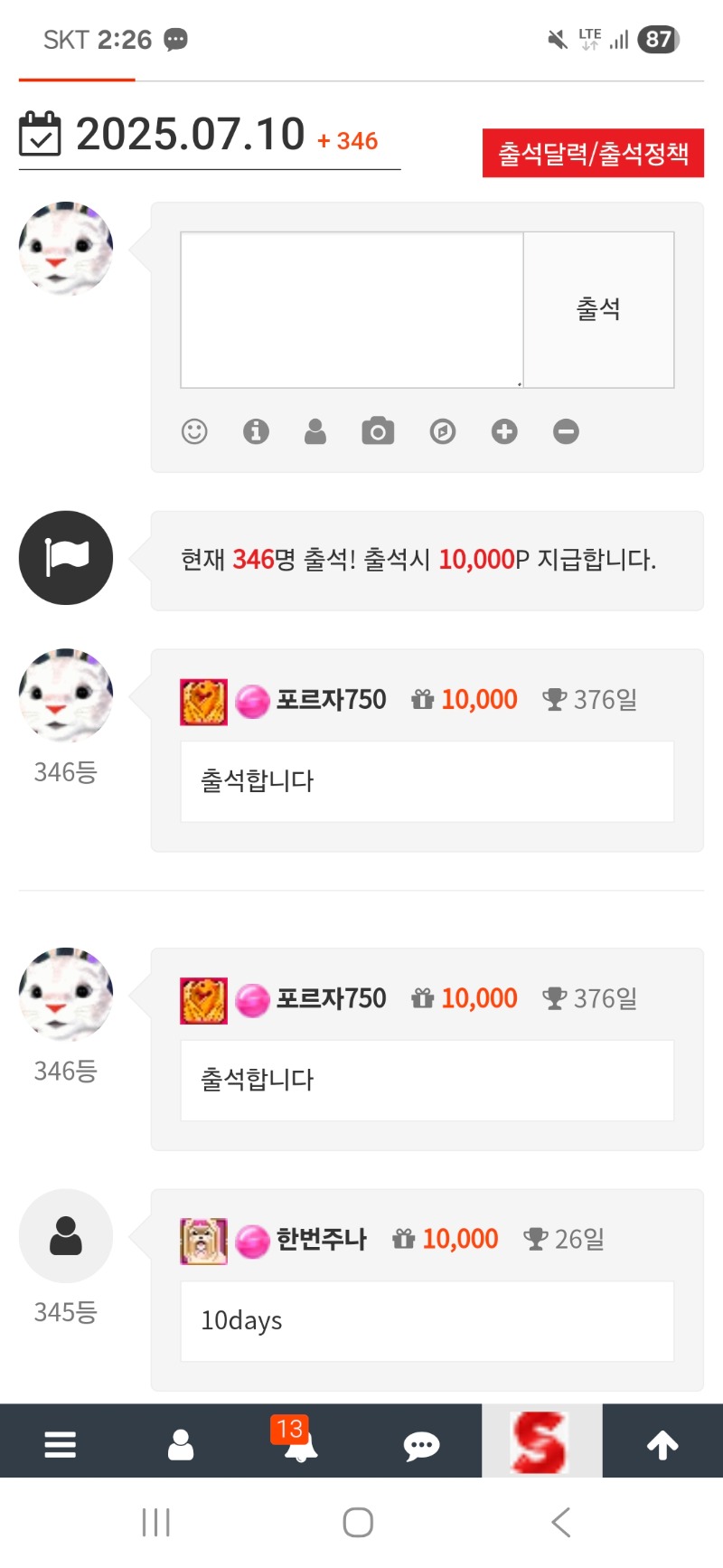Viewport: 723px width, 1568px height.
Task: Go back using system back button
Action: (x=561, y=1522)
